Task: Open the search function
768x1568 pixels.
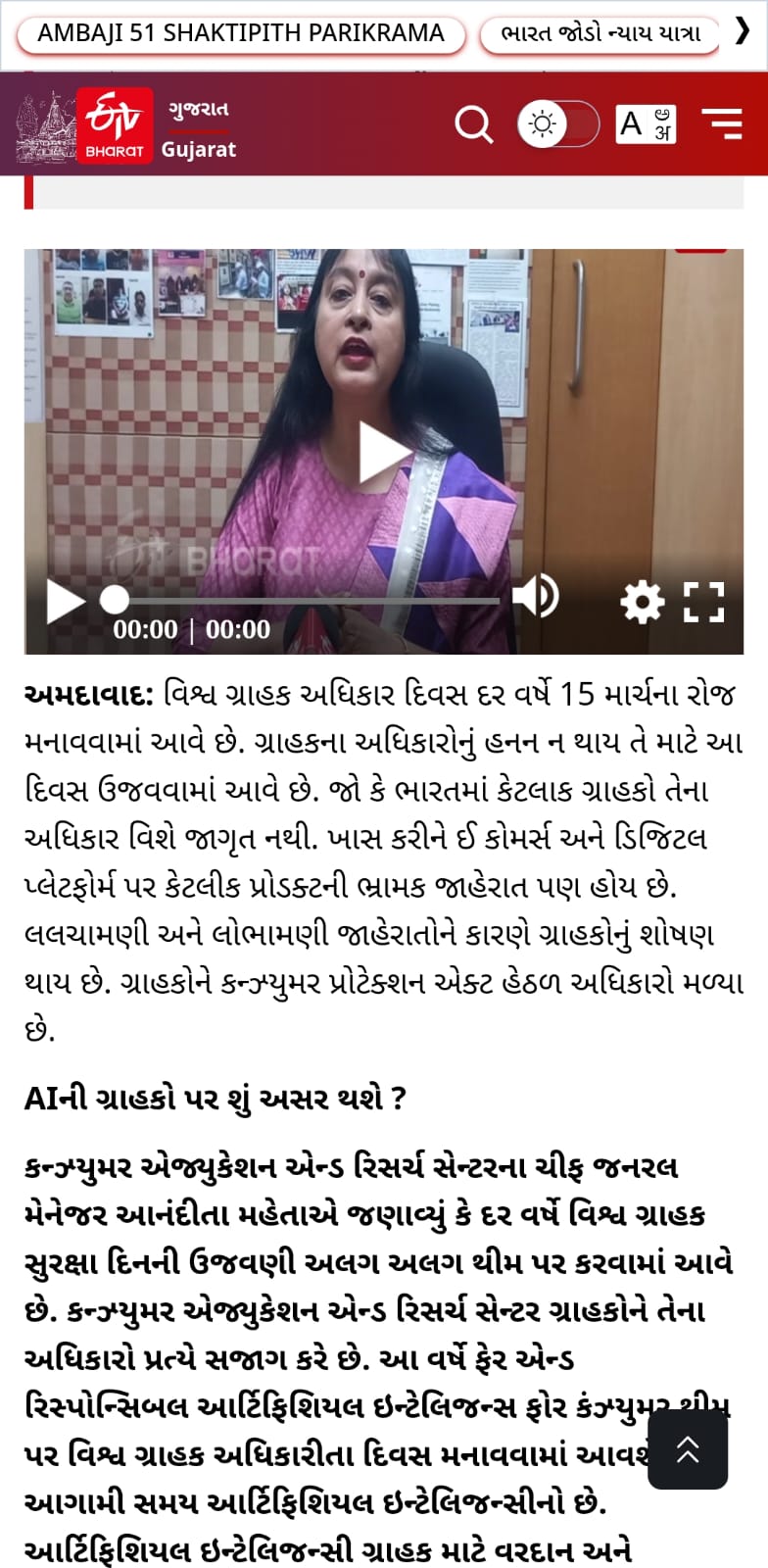Action: (474, 125)
